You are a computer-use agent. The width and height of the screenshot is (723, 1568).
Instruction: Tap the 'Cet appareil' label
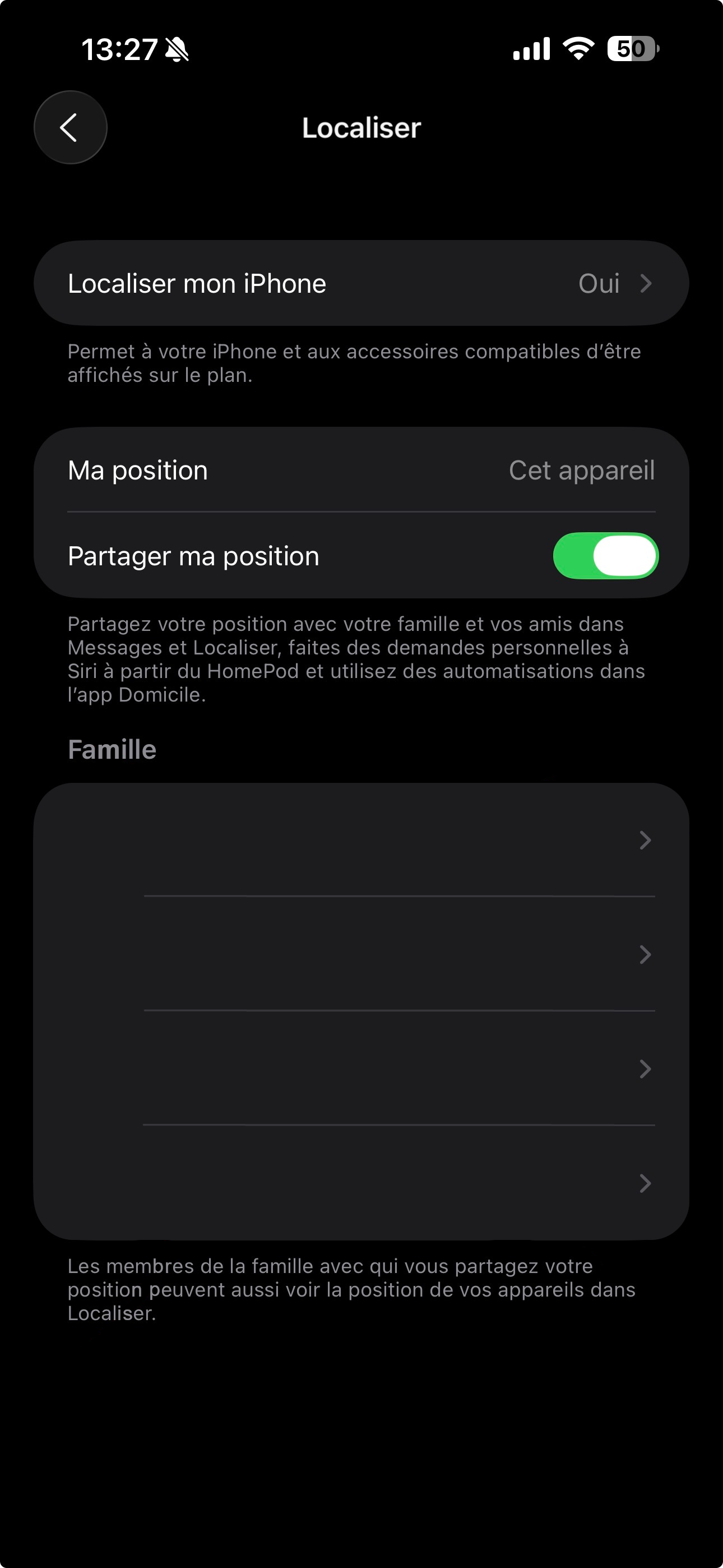pos(581,470)
